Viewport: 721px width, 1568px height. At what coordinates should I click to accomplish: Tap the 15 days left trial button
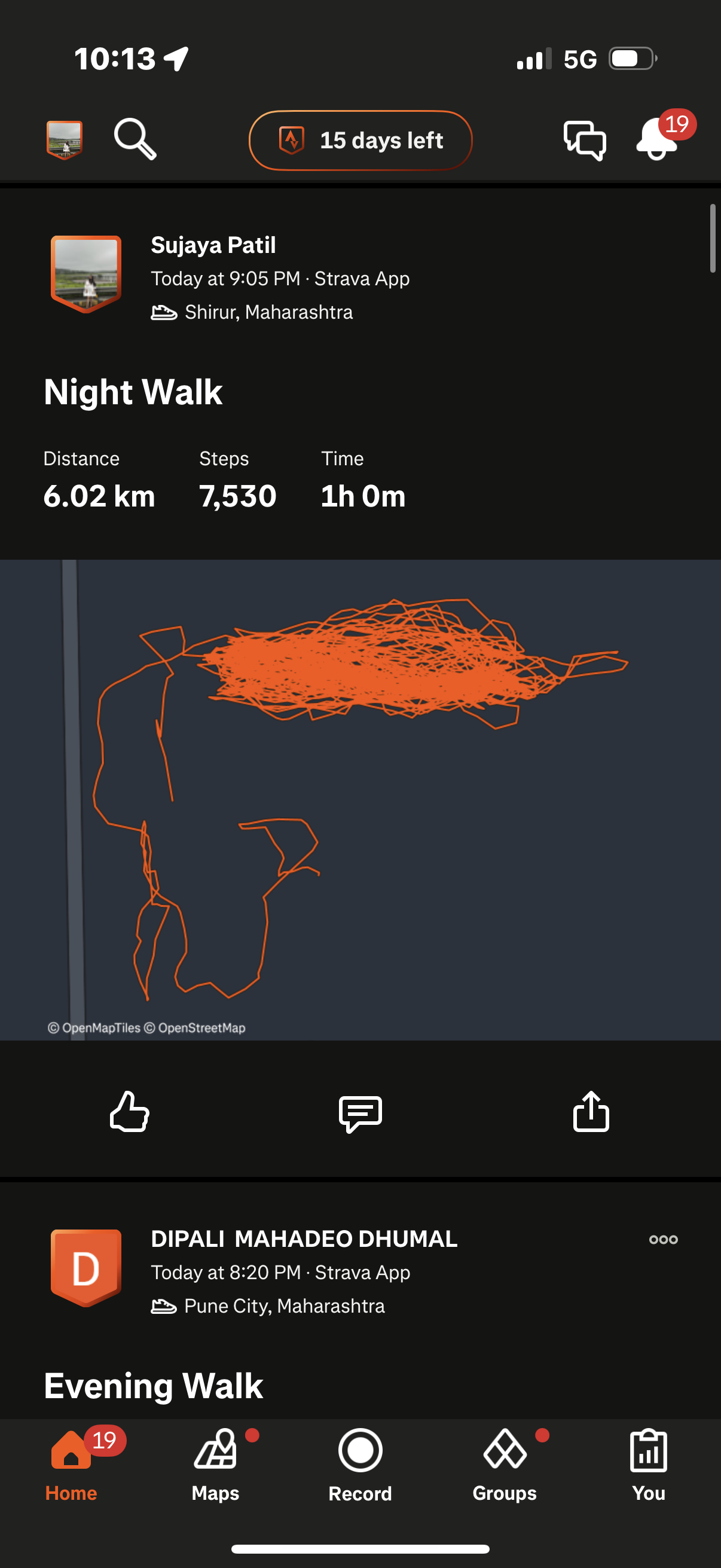point(360,141)
